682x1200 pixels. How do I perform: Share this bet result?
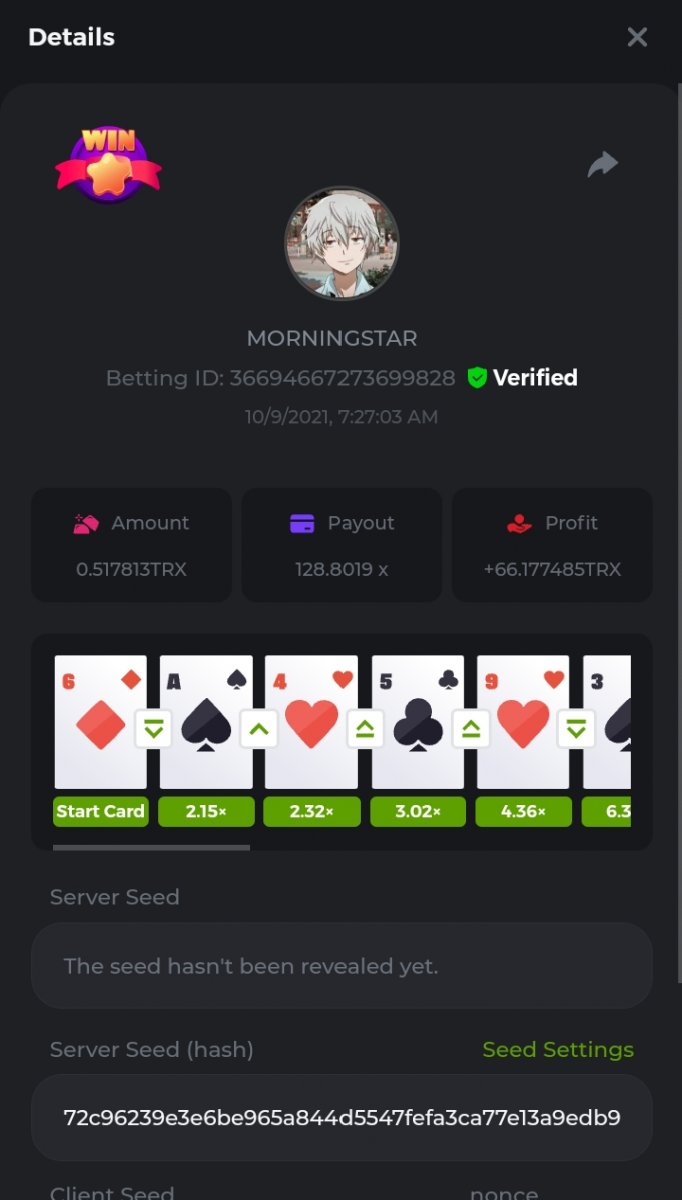coord(602,165)
